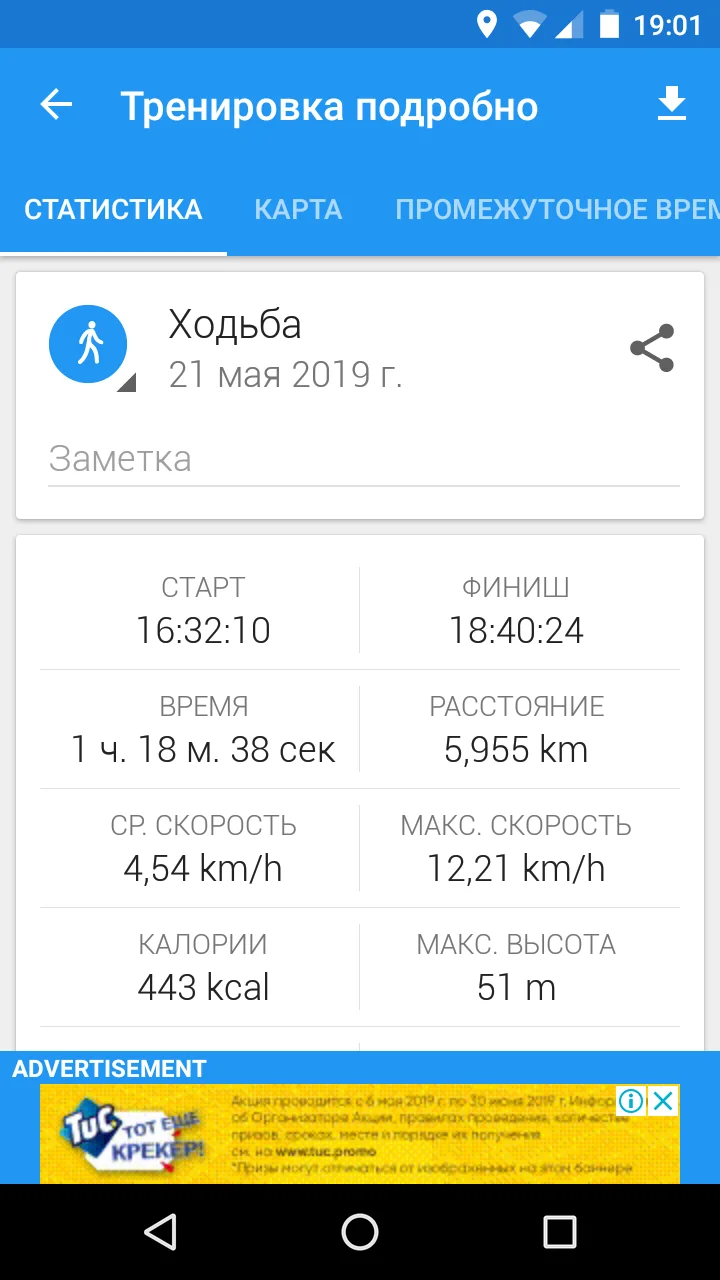
Task: Select the Статистика tab
Action: coord(113,210)
